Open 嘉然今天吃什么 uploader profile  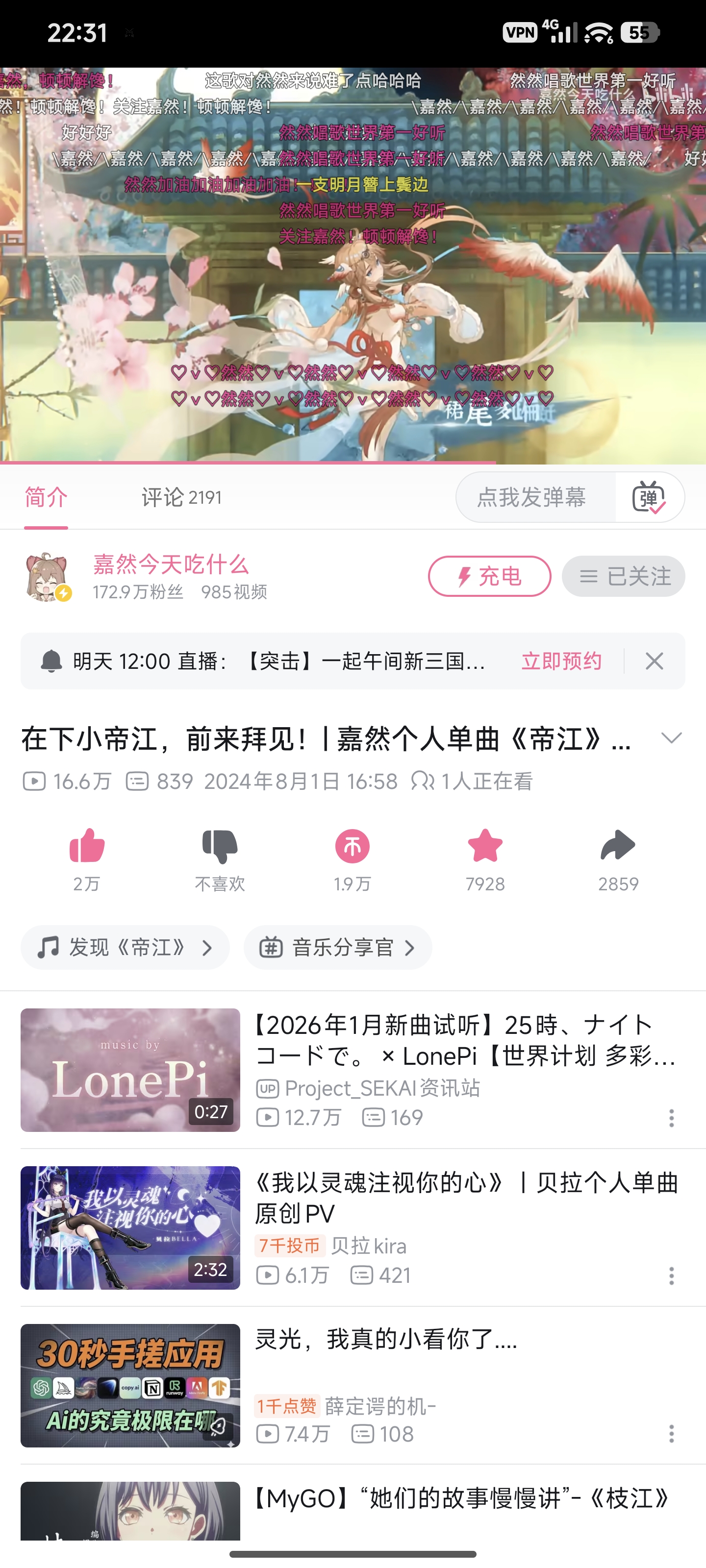pos(171,565)
